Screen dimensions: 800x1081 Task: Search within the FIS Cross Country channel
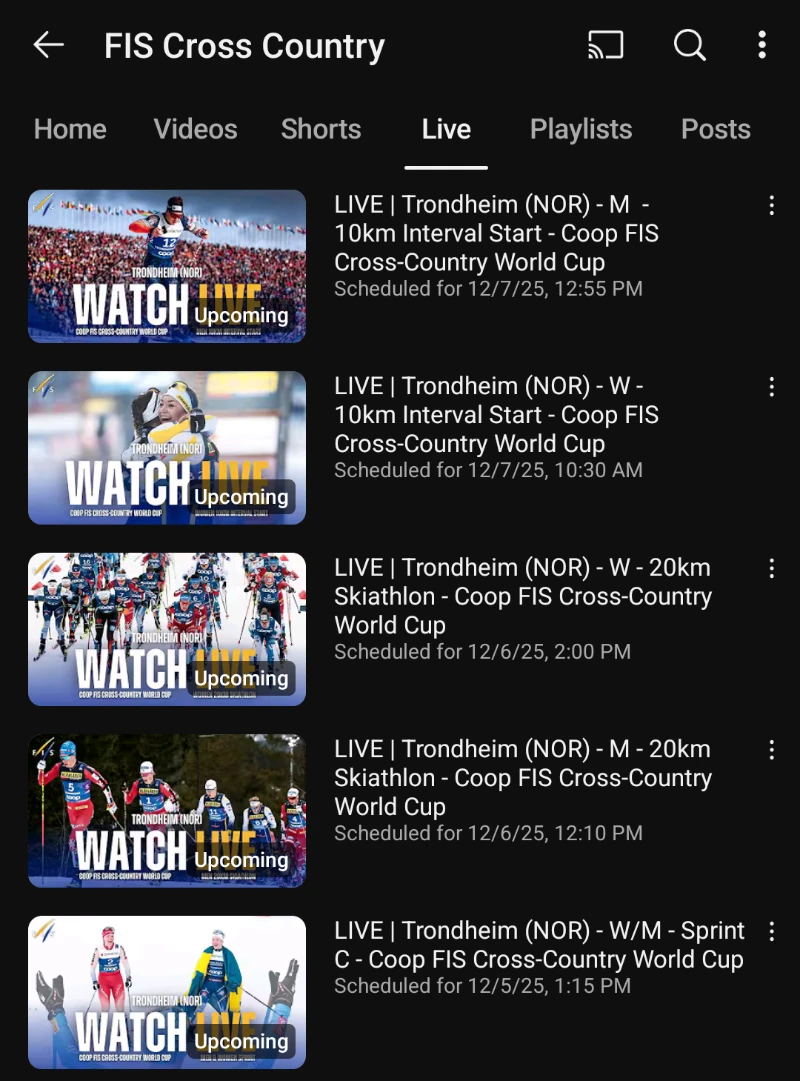689,45
